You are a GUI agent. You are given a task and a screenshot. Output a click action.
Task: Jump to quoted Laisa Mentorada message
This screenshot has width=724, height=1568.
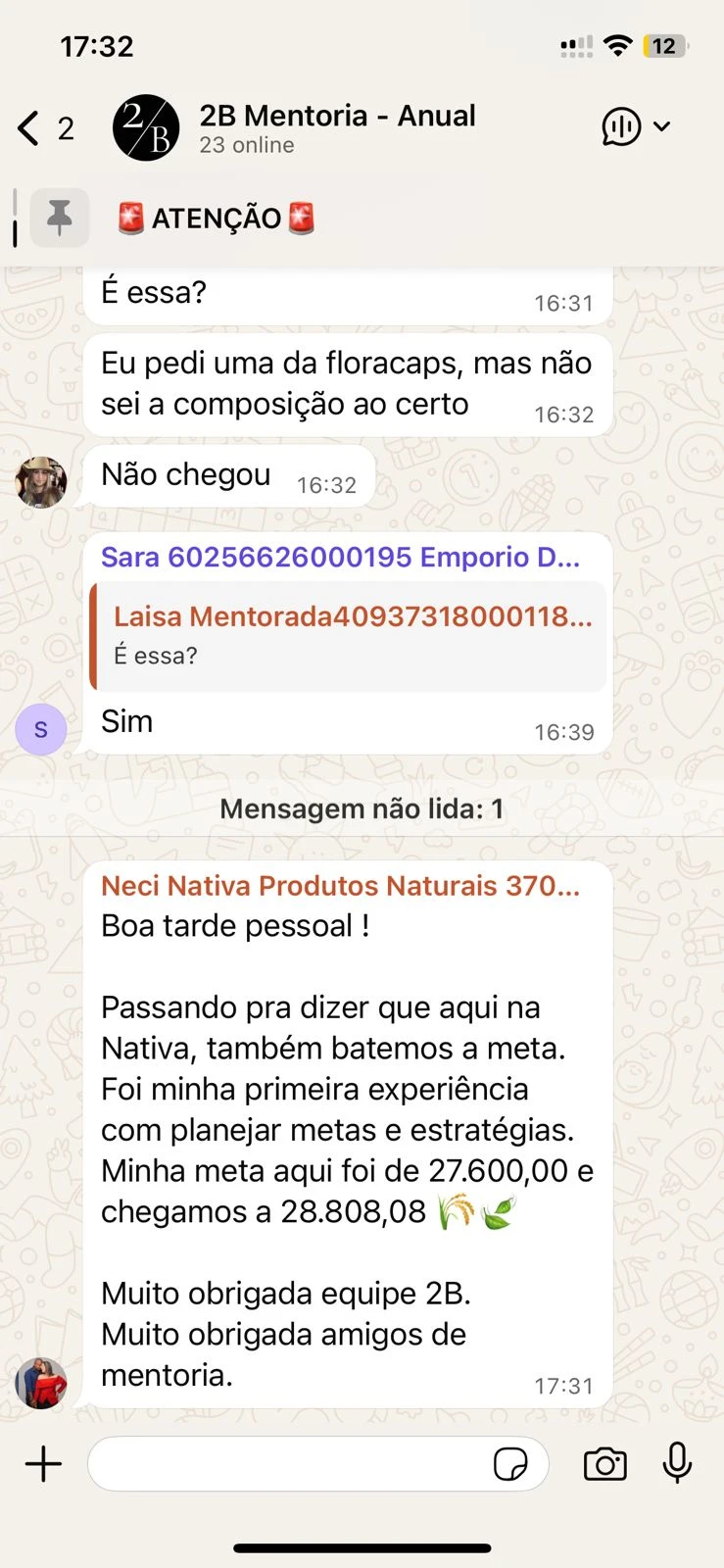coord(348,635)
